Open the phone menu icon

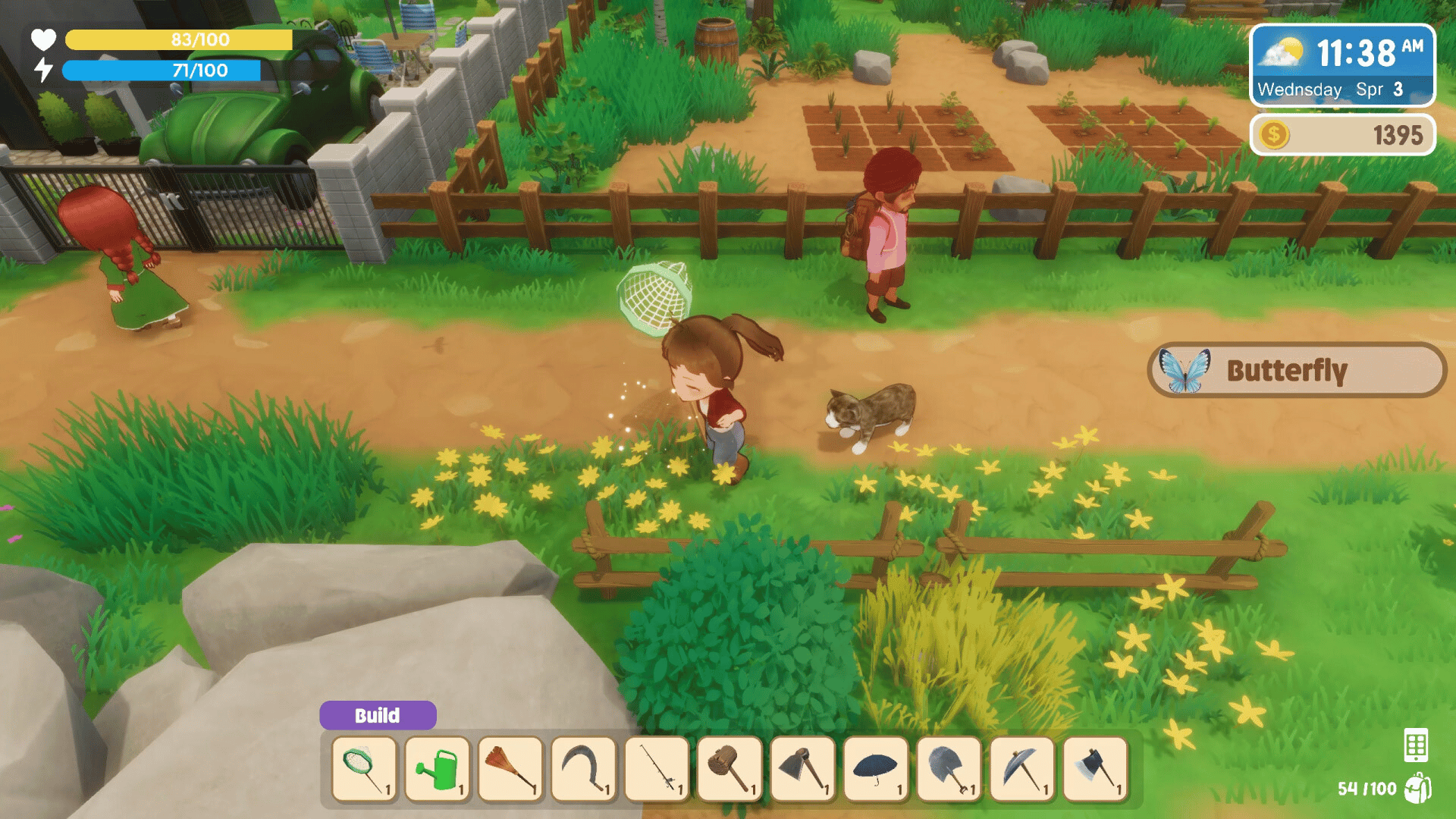(1416, 745)
